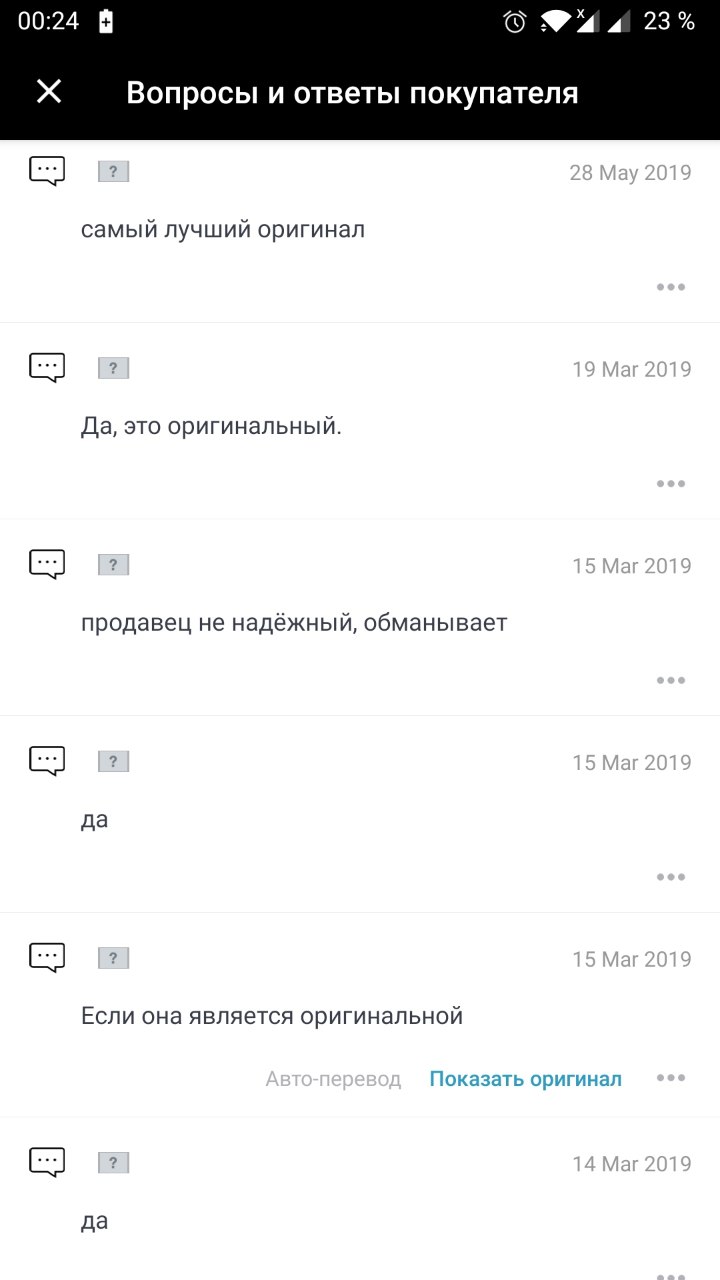Open the options menu under the first 15 Mar 'да' answer

click(x=670, y=878)
